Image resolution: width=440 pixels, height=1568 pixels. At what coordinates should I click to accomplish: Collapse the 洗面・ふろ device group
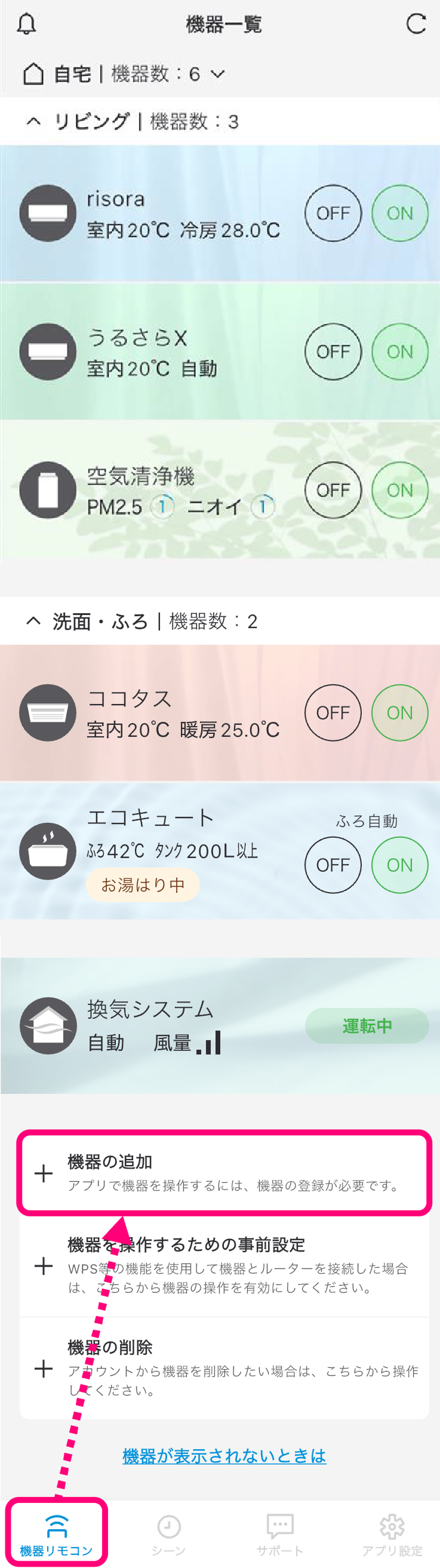click(x=33, y=621)
